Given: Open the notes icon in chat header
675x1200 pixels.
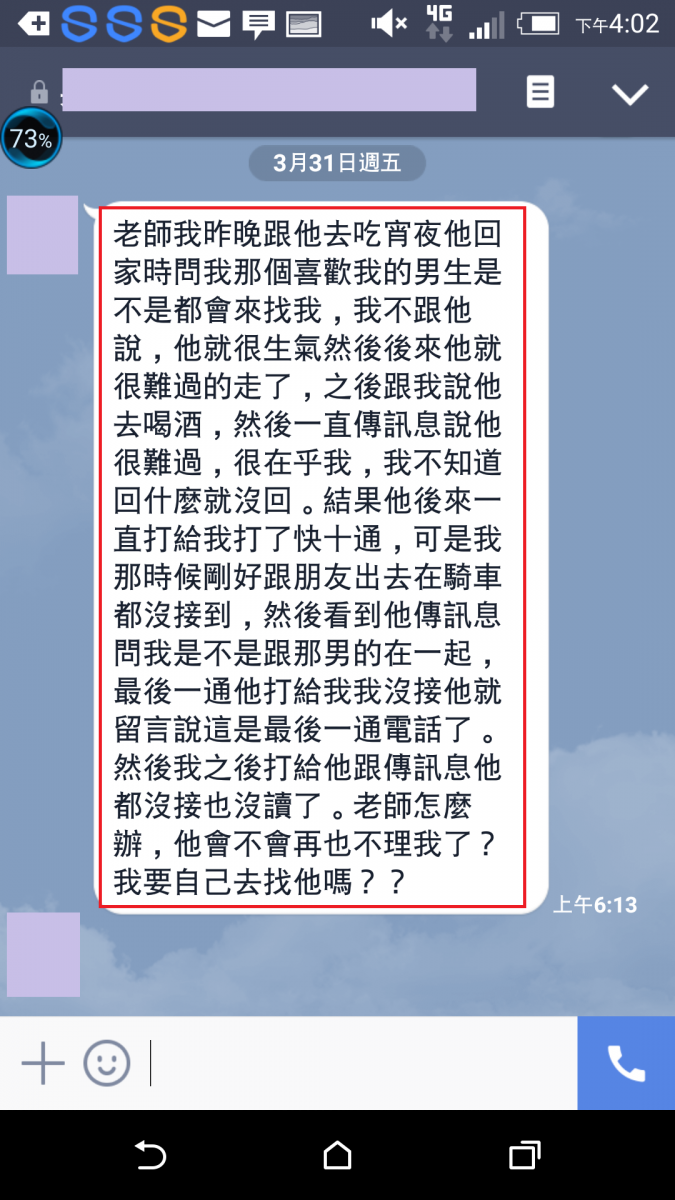Looking at the screenshot, I should (540, 93).
